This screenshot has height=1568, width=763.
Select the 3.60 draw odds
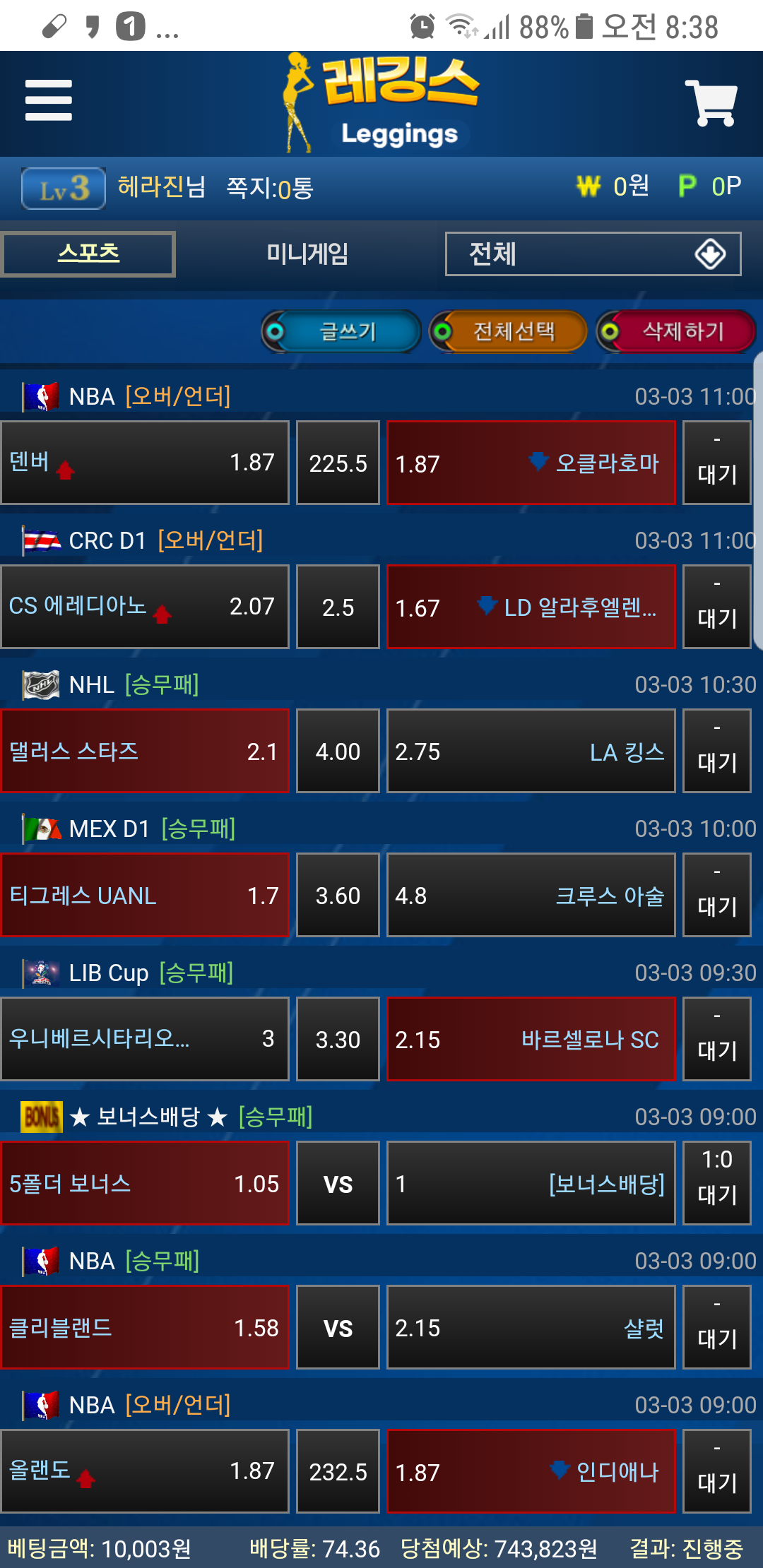click(338, 895)
